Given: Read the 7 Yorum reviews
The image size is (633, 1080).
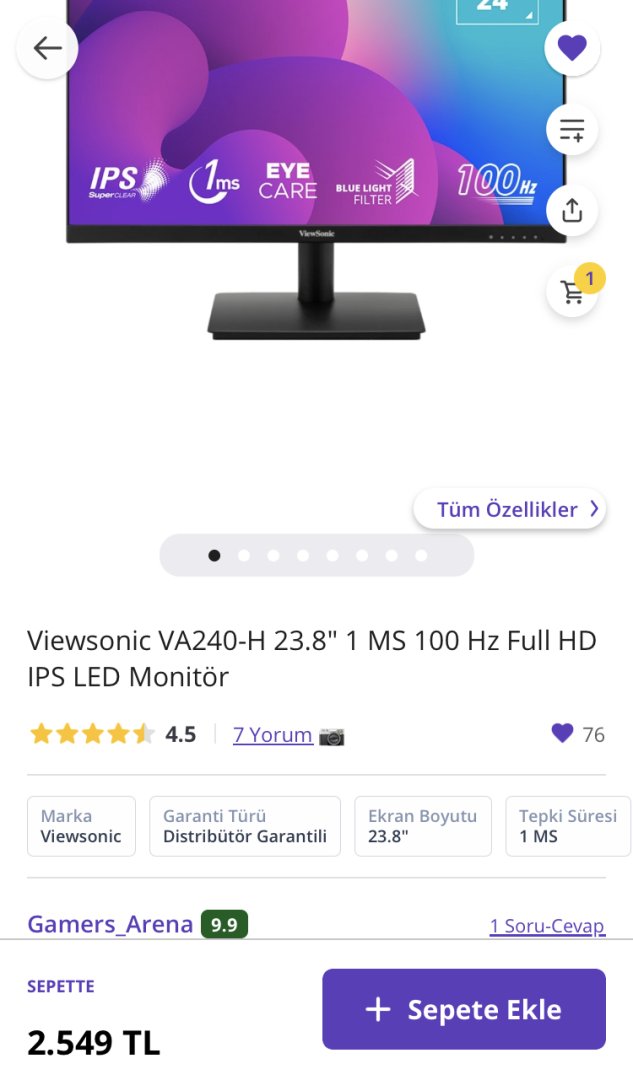Looking at the screenshot, I should click(x=273, y=735).
